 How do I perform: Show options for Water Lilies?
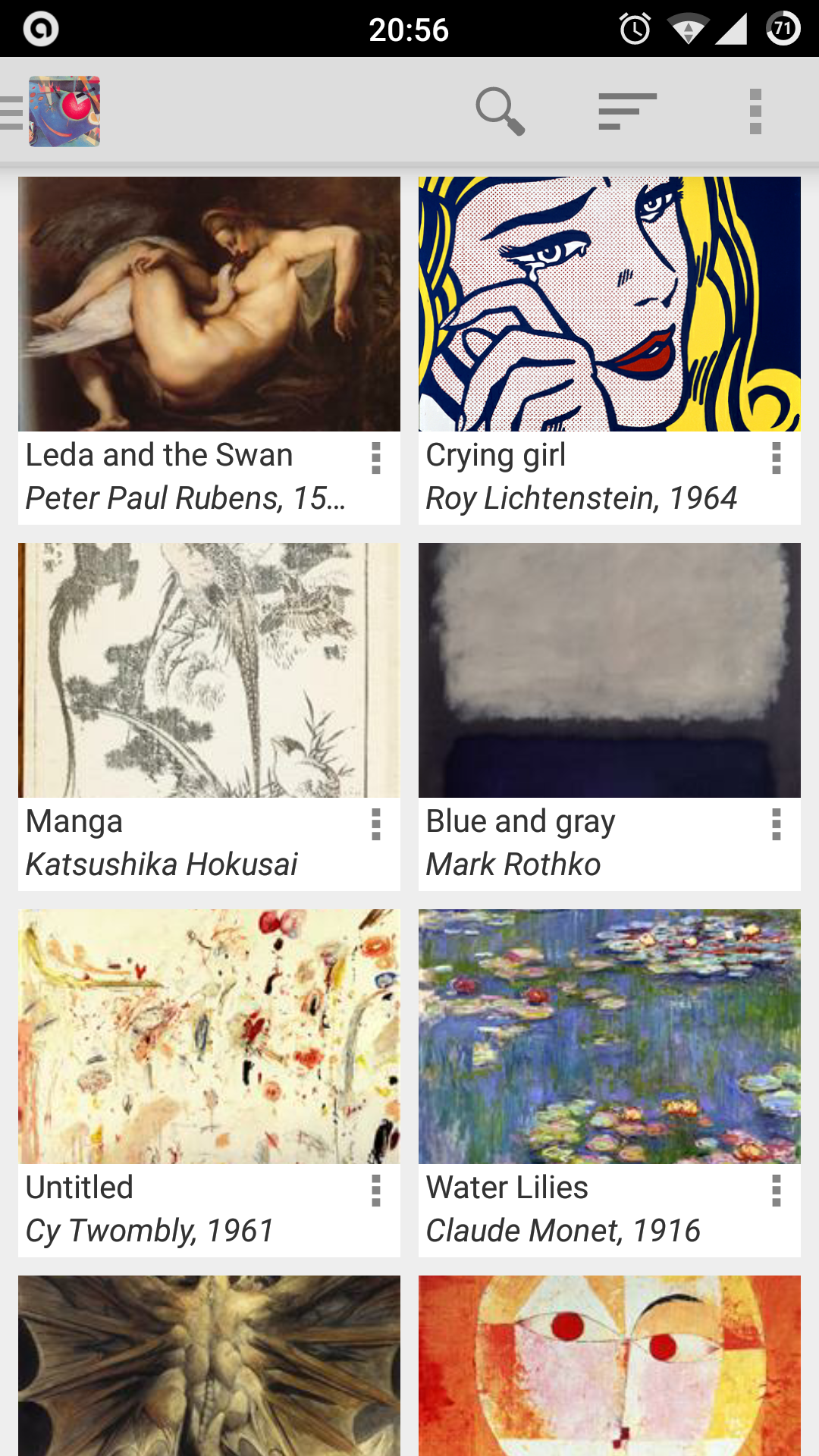[777, 1191]
